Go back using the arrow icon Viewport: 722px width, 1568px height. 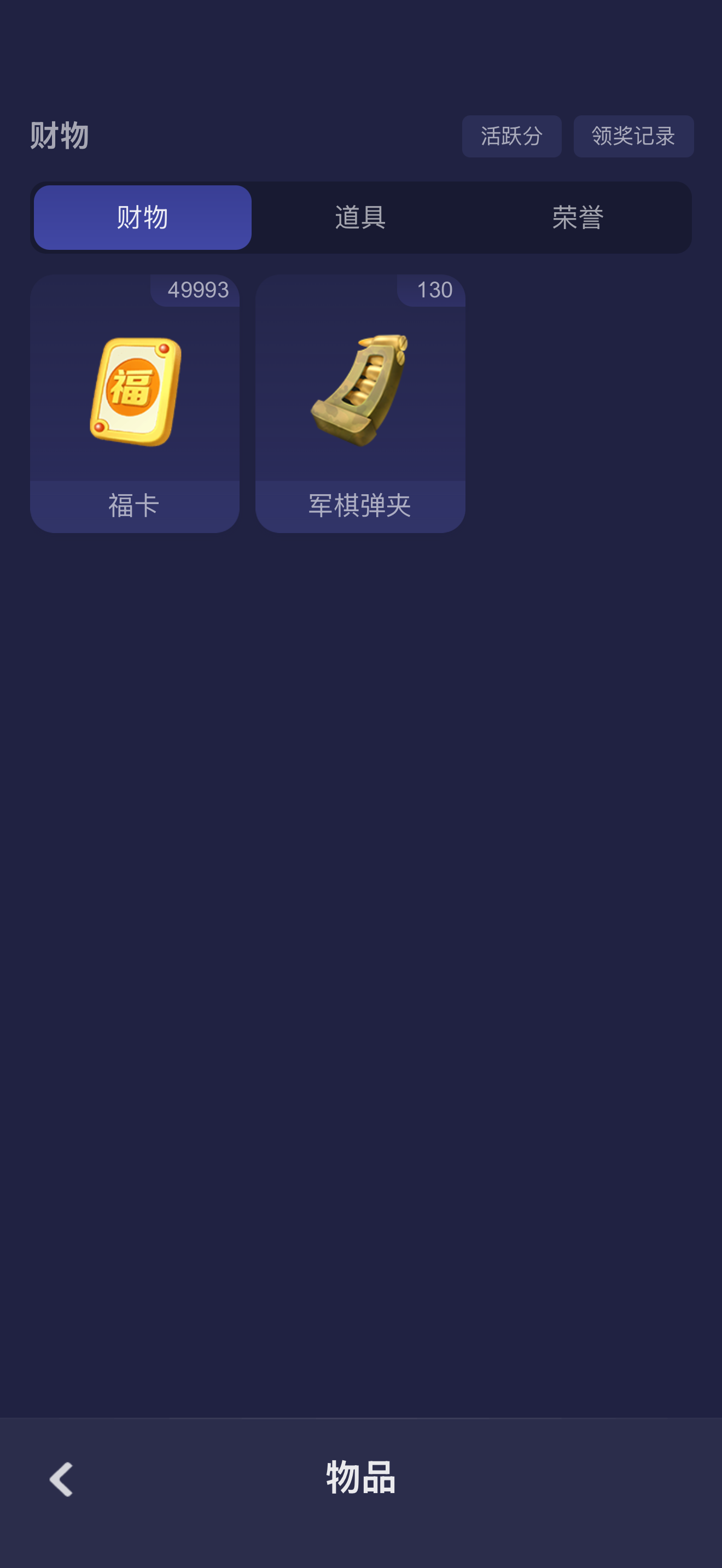pos(61,1478)
